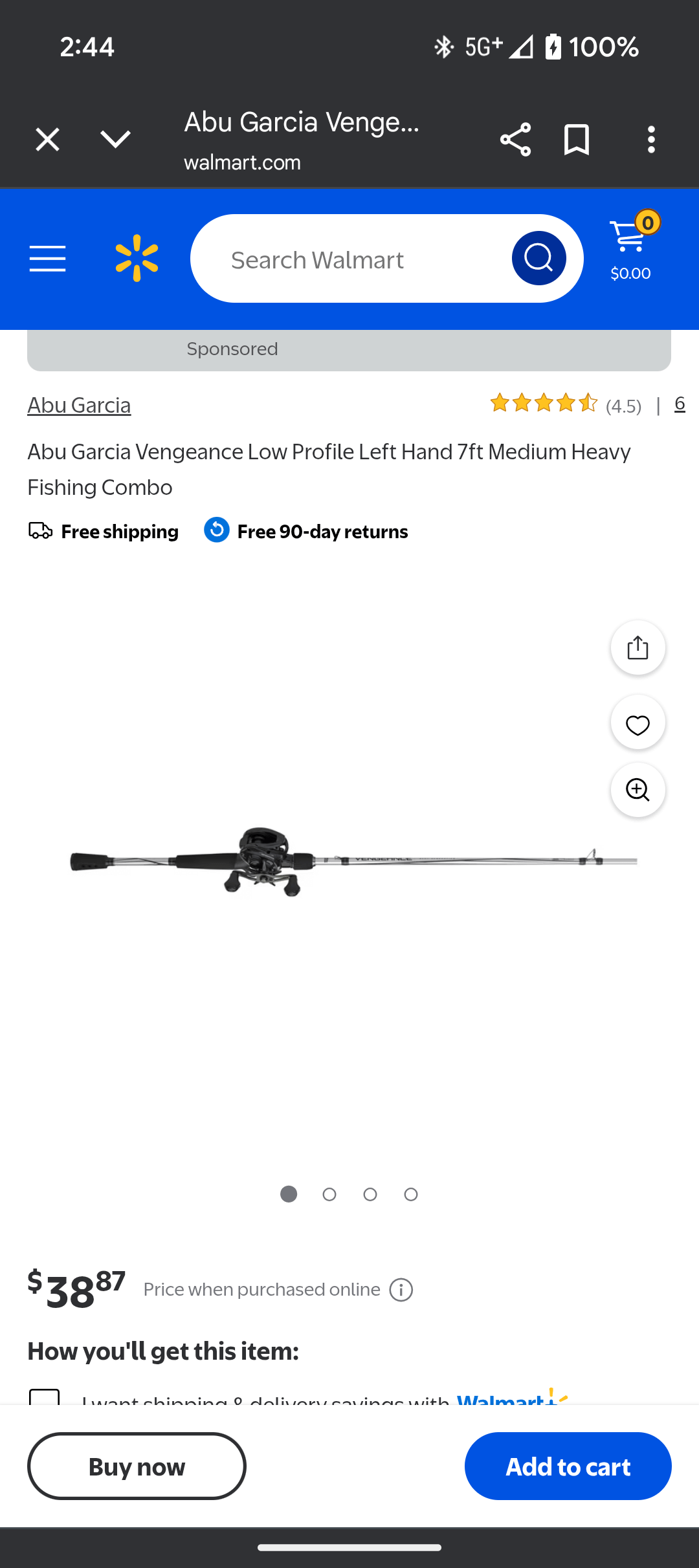Go to Walmart home via the spark logo

(x=137, y=259)
